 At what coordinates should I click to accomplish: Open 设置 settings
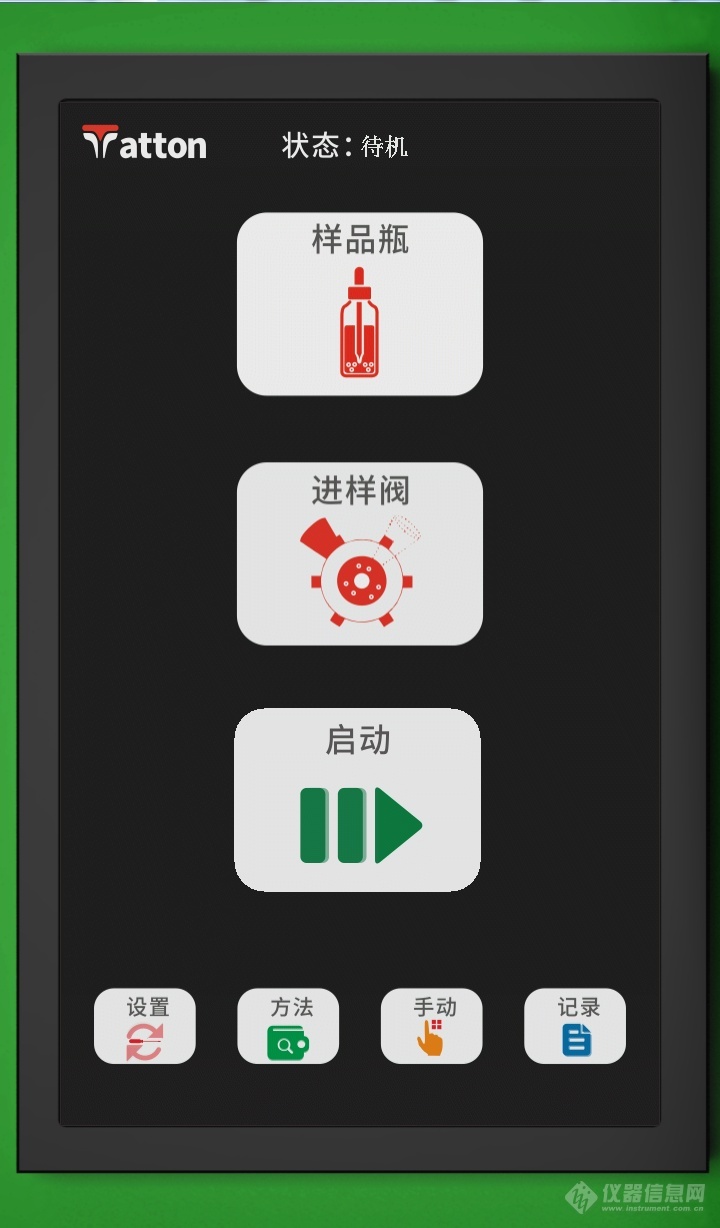(x=145, y=1026)
